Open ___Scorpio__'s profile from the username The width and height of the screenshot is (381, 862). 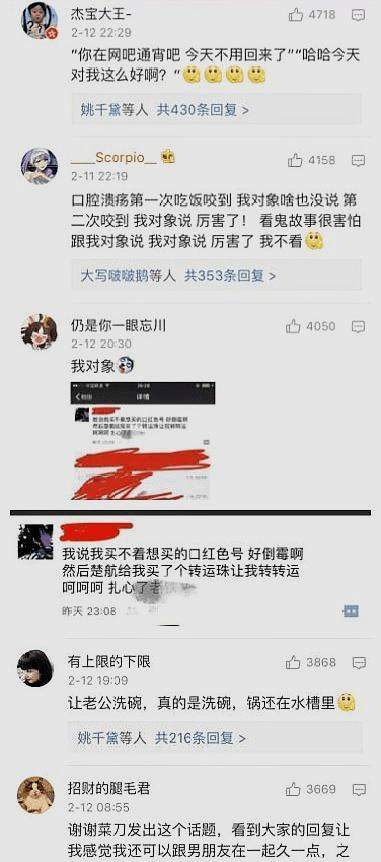(x=115, y=158)
